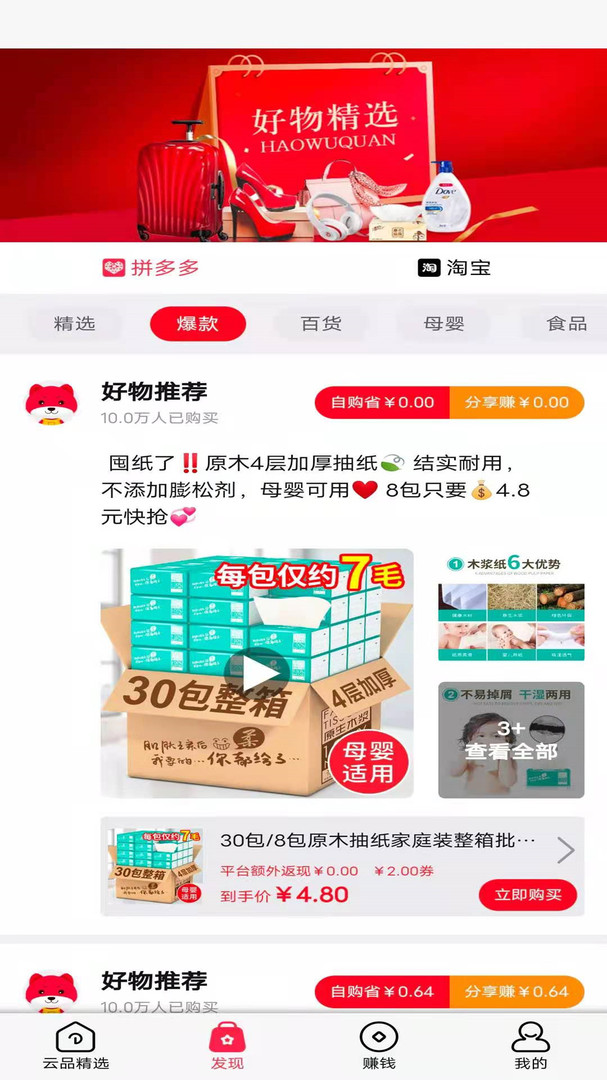Tap 分享赚 ¥0.00 button
The width and height of the screenshot is (607, 1080).
[x=517, y=402]
